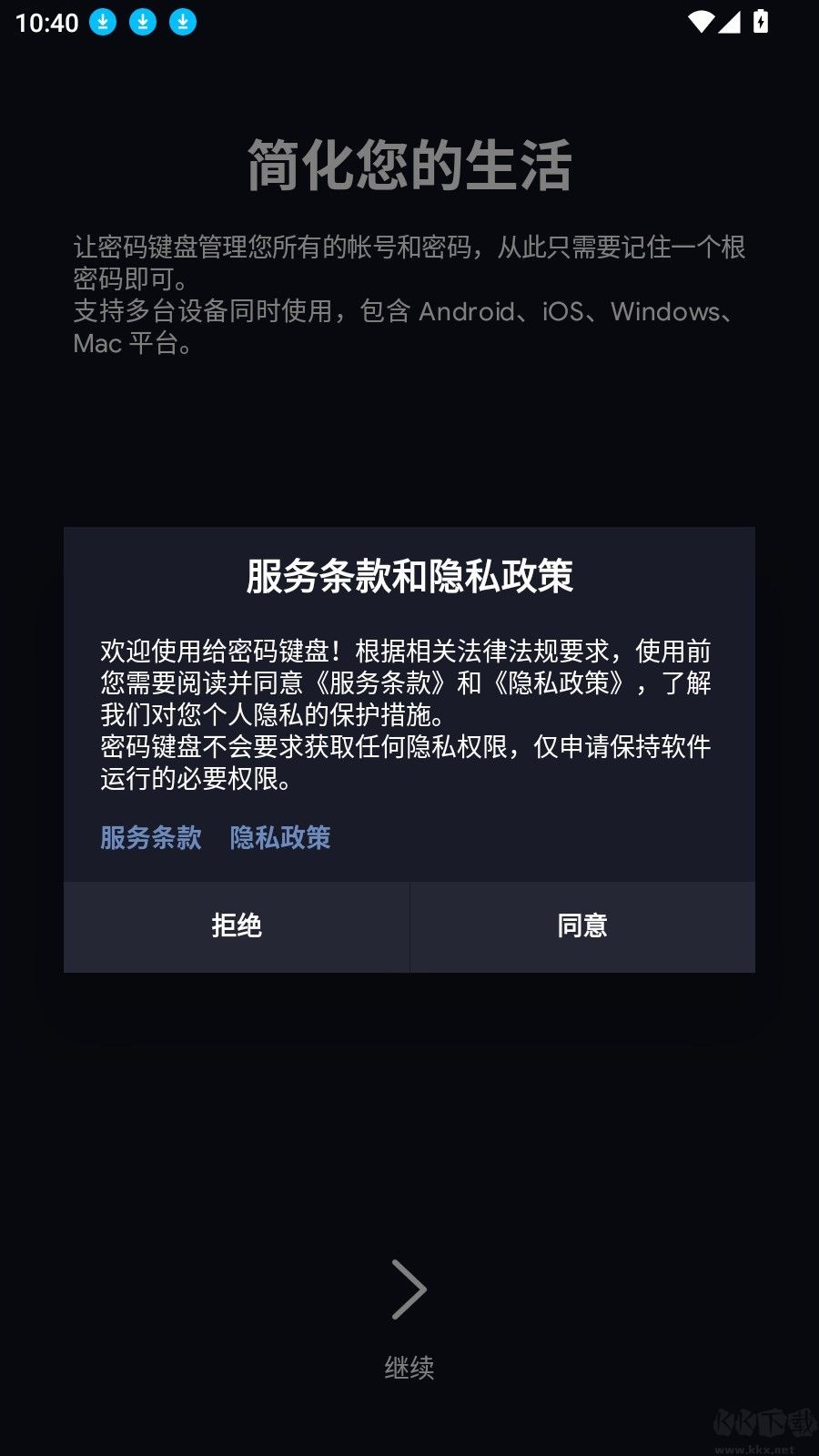Tap the 简化您的生活 heading

(409, 168)
